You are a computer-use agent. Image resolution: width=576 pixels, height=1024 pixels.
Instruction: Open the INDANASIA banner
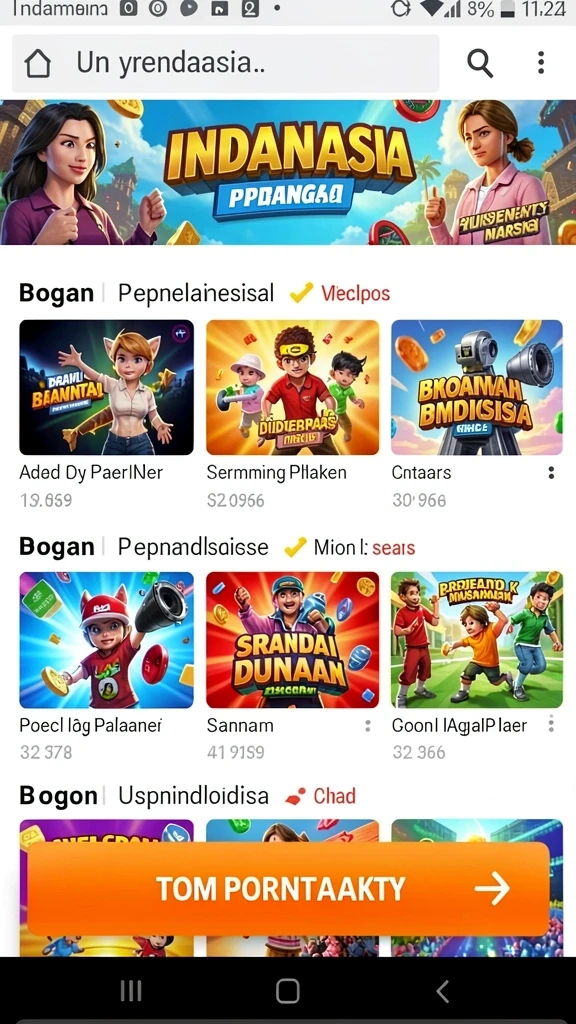288,172
